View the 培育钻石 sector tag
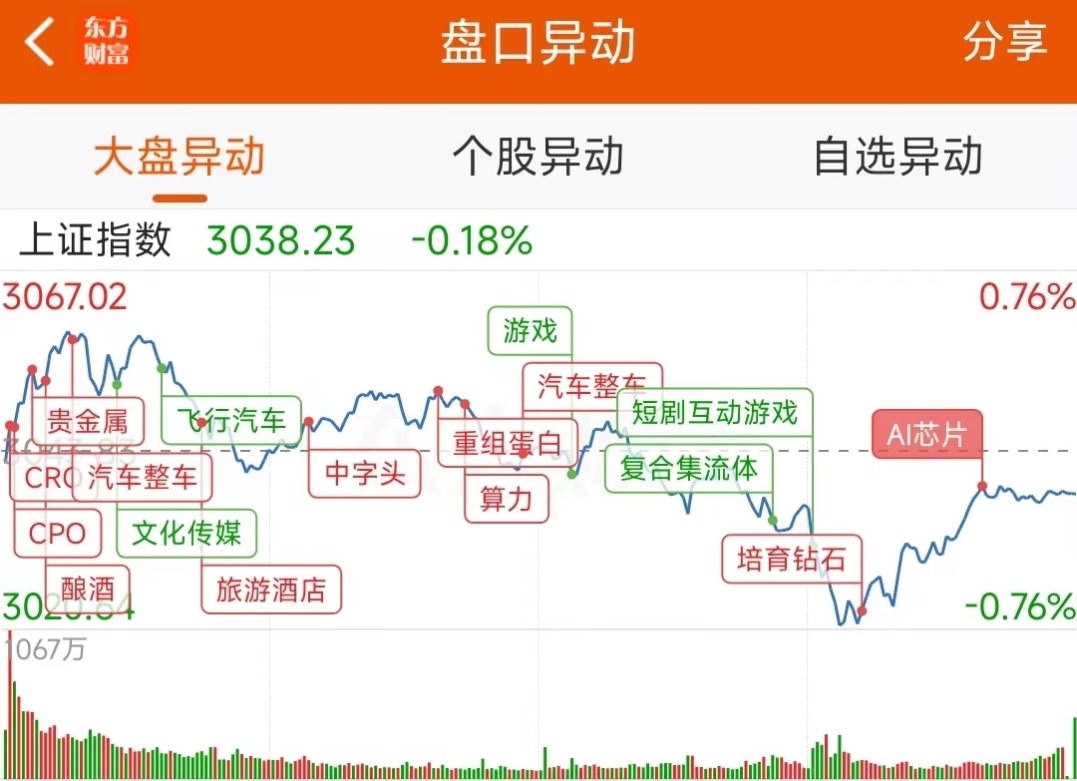The image size is (1077, 781). 790,558
